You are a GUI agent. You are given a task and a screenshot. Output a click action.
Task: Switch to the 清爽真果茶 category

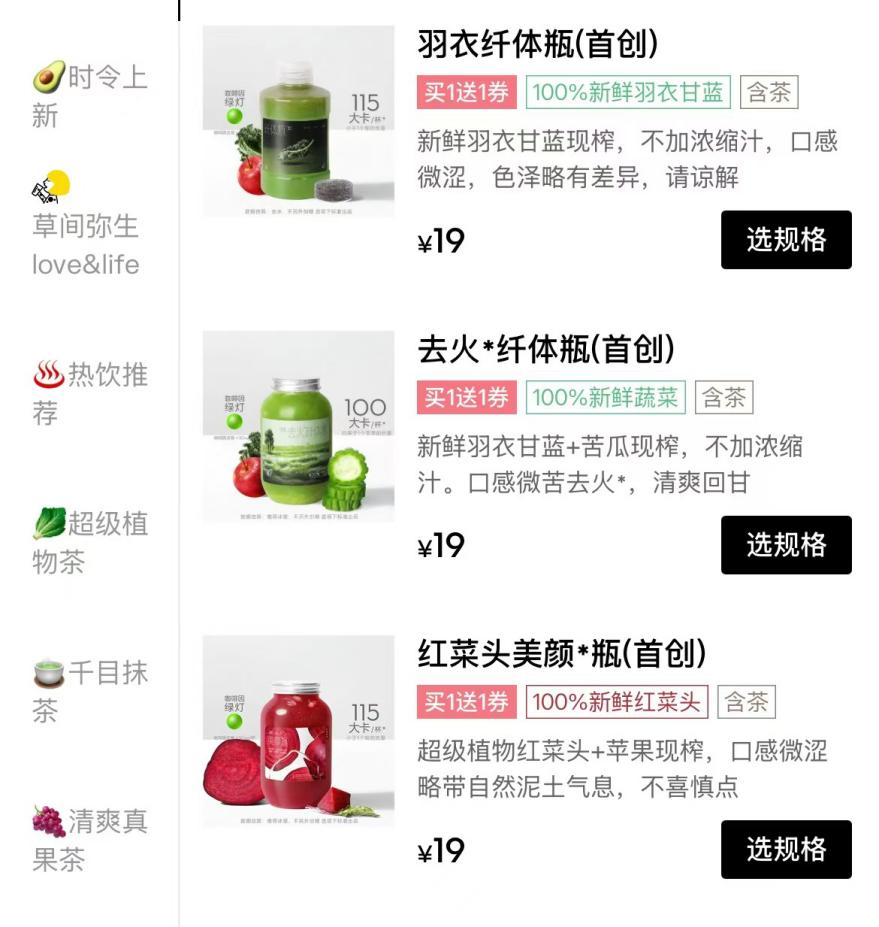click(89, 839)
